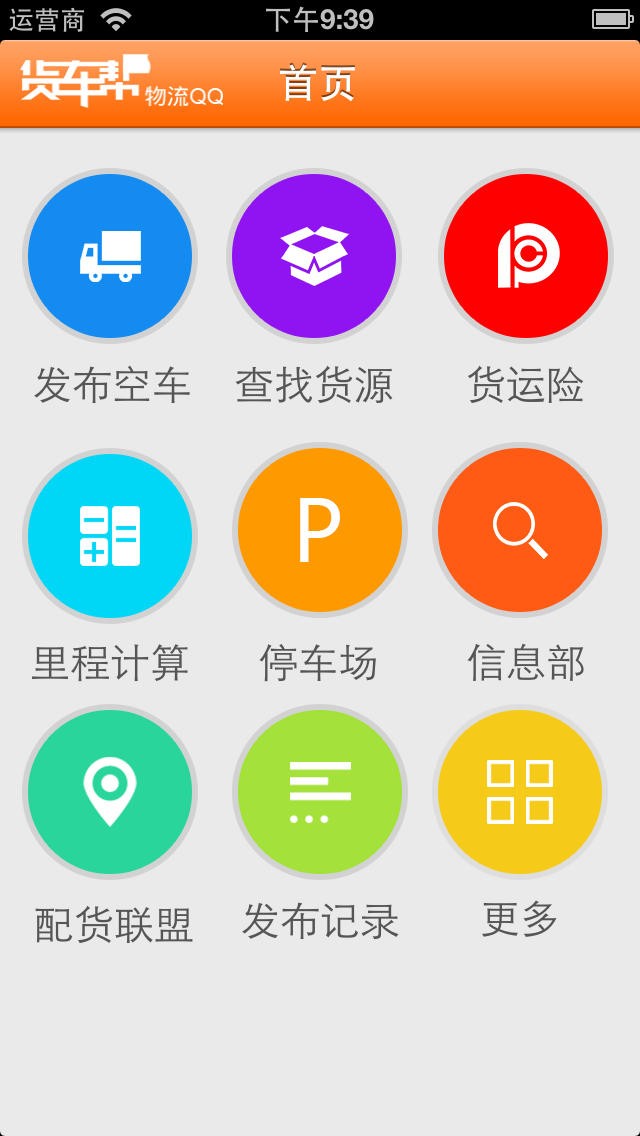Launch the 里程计算 mileage calculator

tap(110, 535)
